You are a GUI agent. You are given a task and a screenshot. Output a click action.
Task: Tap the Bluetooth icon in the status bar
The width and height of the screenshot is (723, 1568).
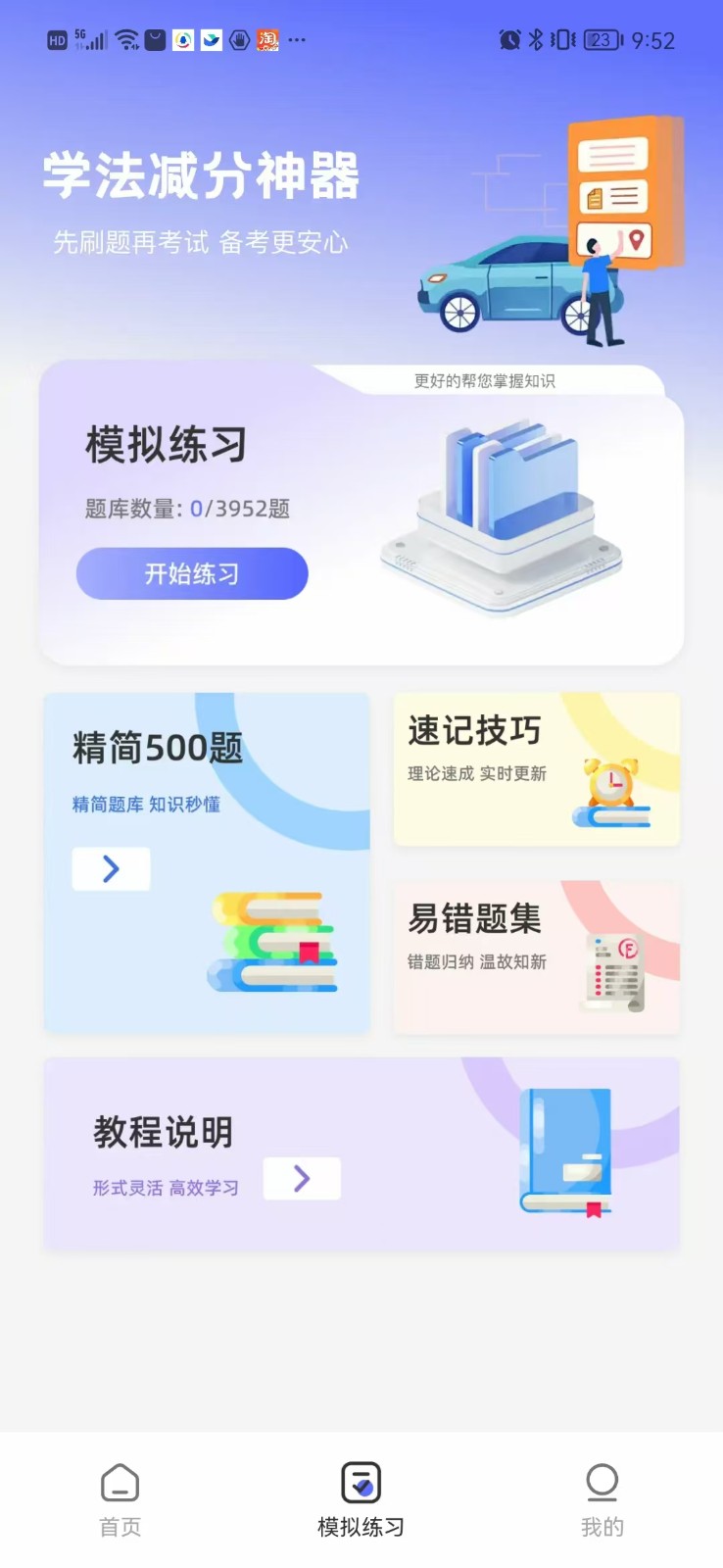tap(537, 39)
